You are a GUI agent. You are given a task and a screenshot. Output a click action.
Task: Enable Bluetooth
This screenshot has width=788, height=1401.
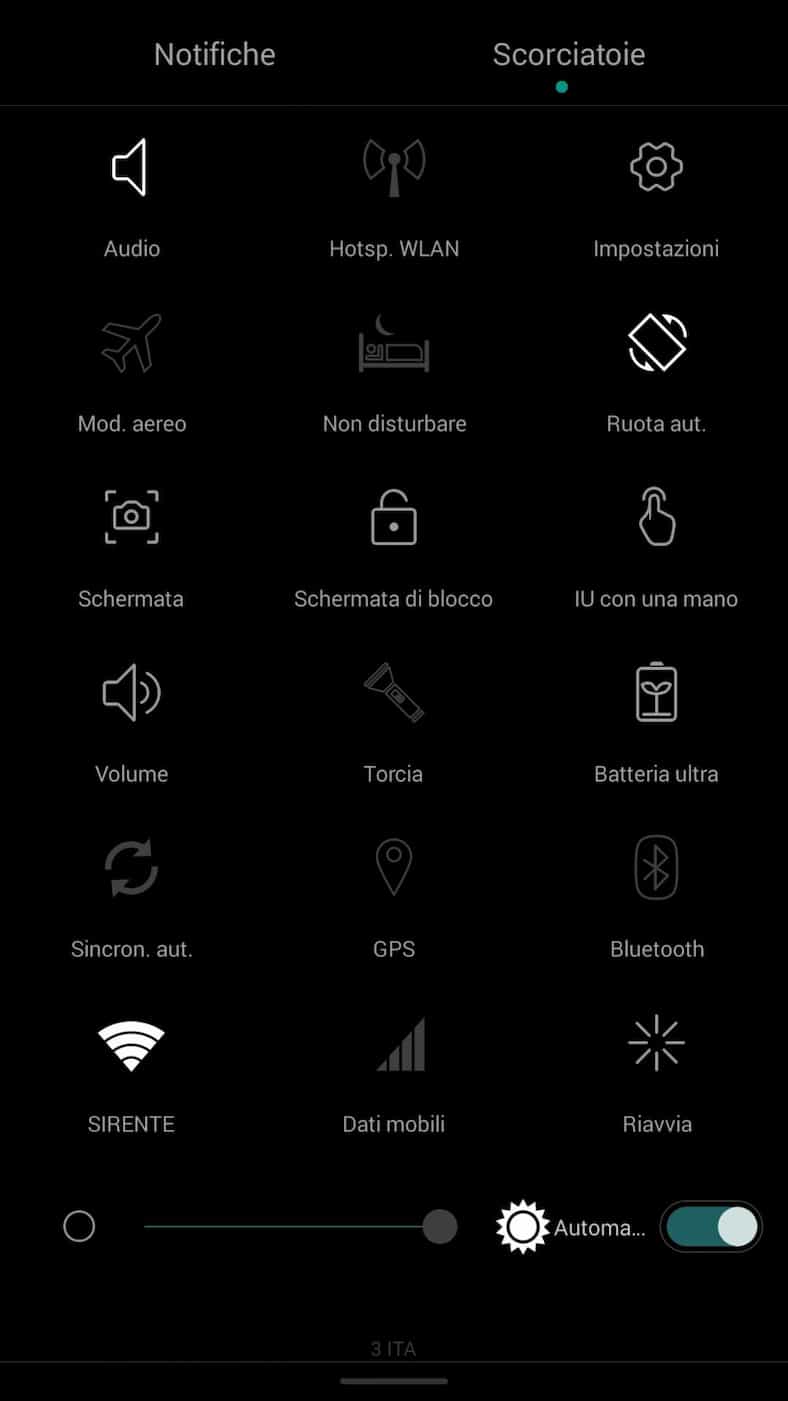point(656,868)
